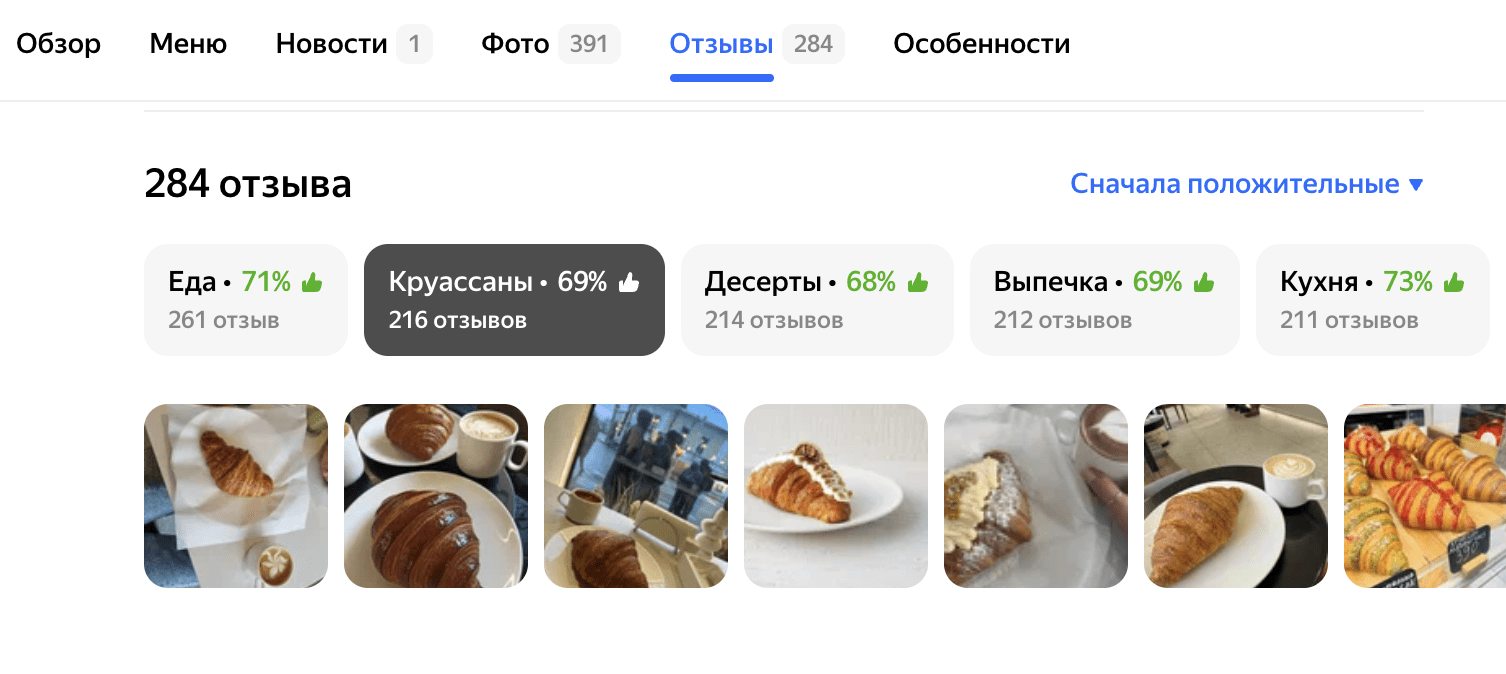The height and width of the screenshot is (674, 1506).
Task: Open the photo of croissant on paper with latte
Action: 236,495
